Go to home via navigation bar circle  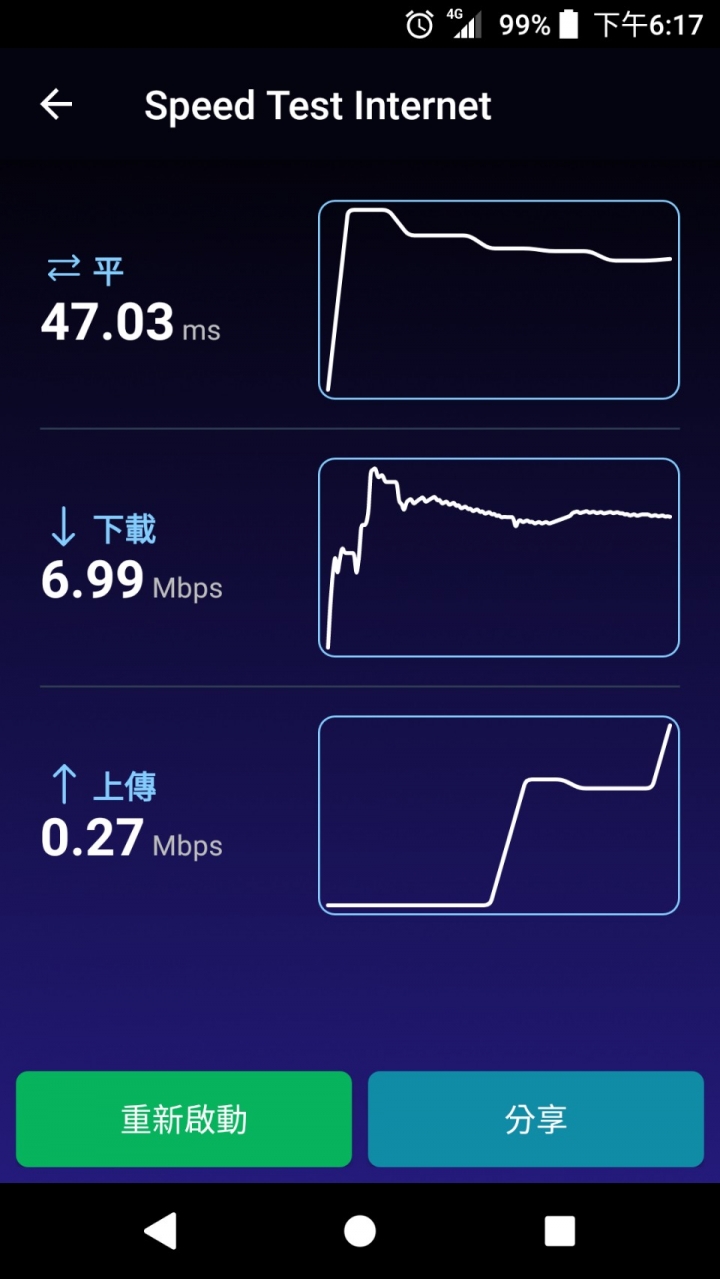360,1231
